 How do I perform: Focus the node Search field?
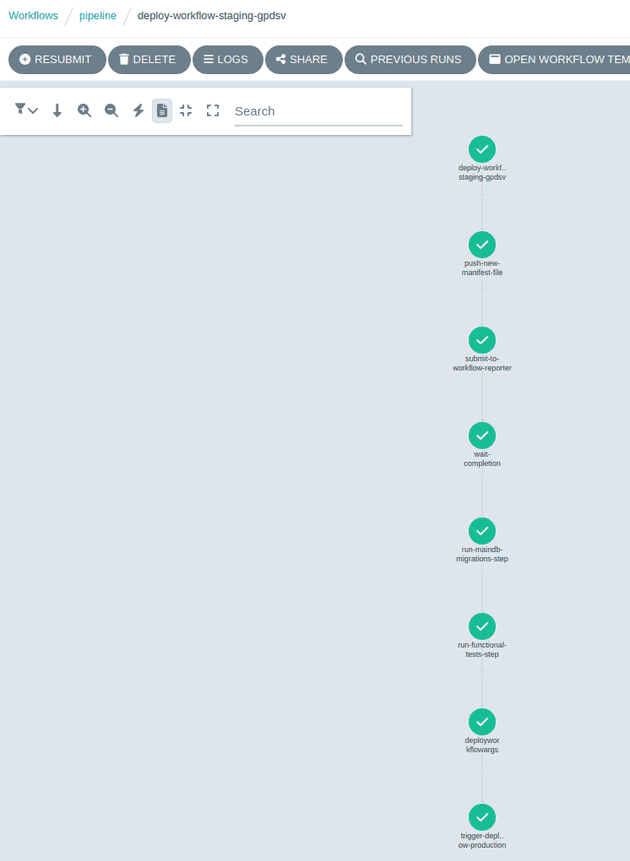pyautogui.click(x=318, y=111)
